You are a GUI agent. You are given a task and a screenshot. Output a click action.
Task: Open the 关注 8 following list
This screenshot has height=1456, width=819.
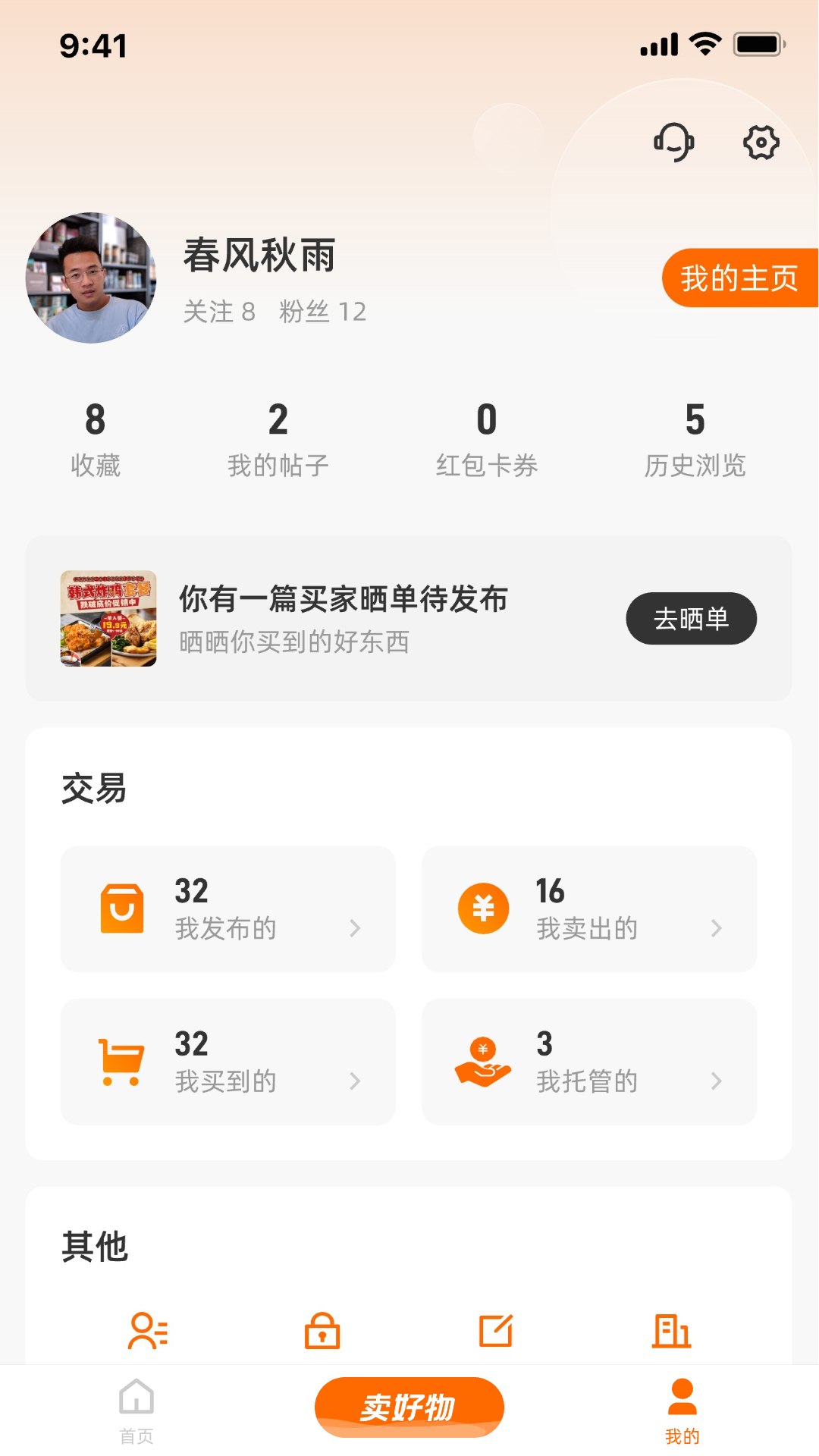[x=219, y=312]
